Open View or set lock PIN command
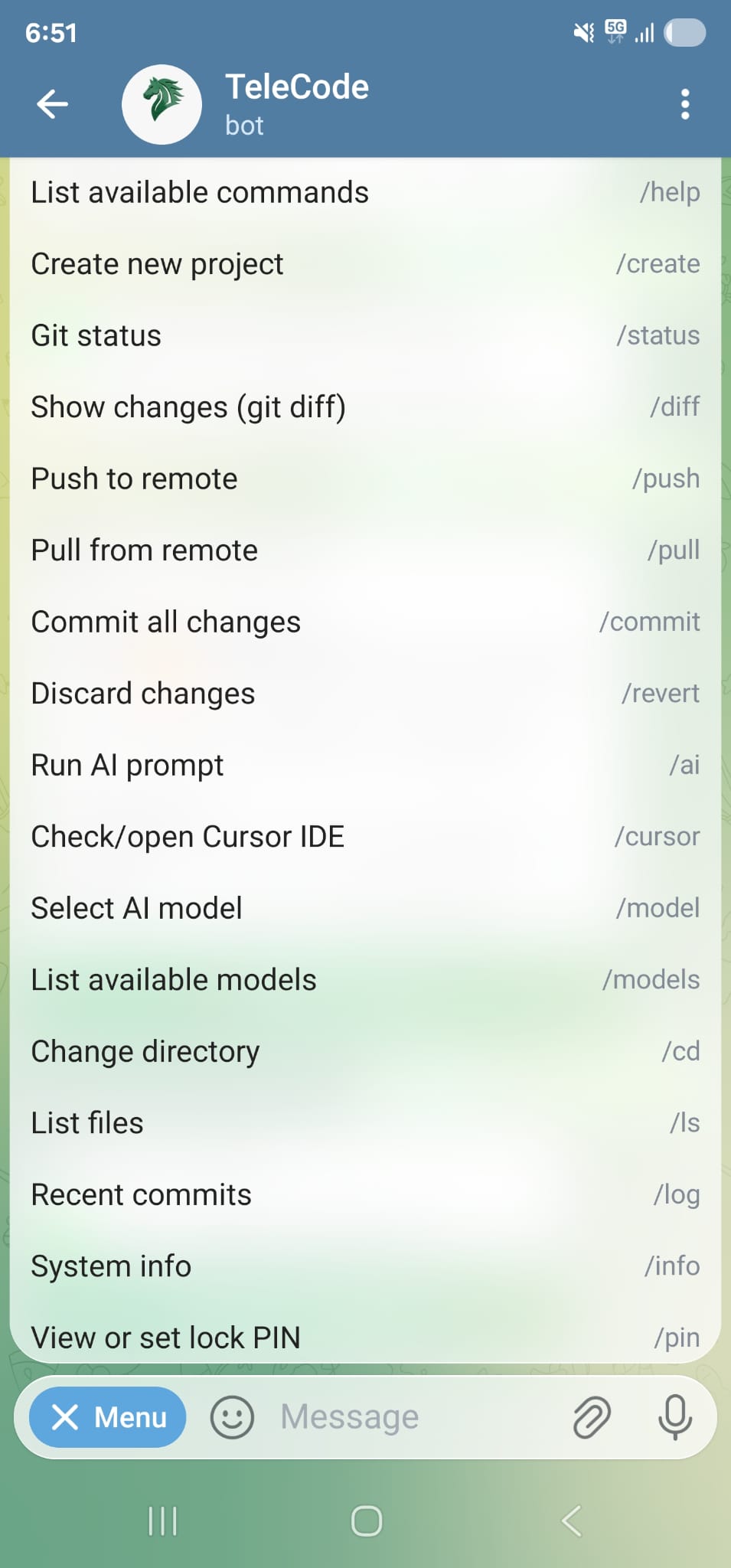 365,1337
